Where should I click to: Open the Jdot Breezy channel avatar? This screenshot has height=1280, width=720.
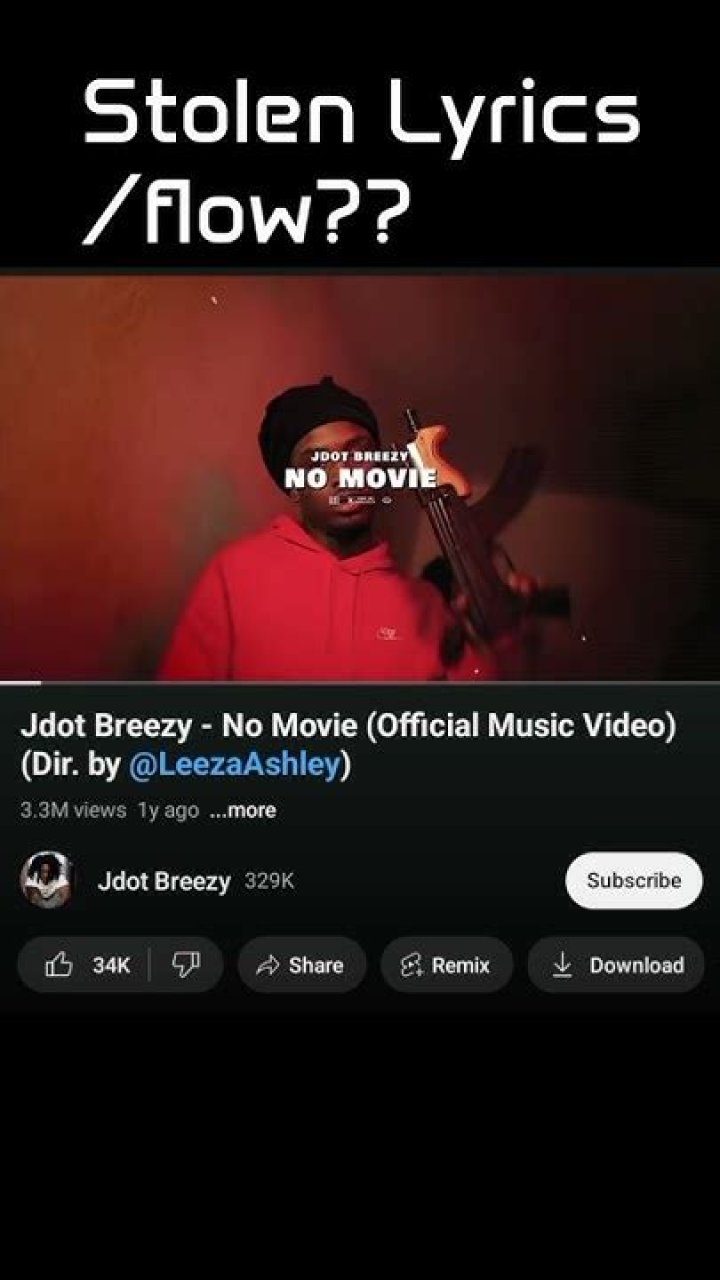coord(46,881)
